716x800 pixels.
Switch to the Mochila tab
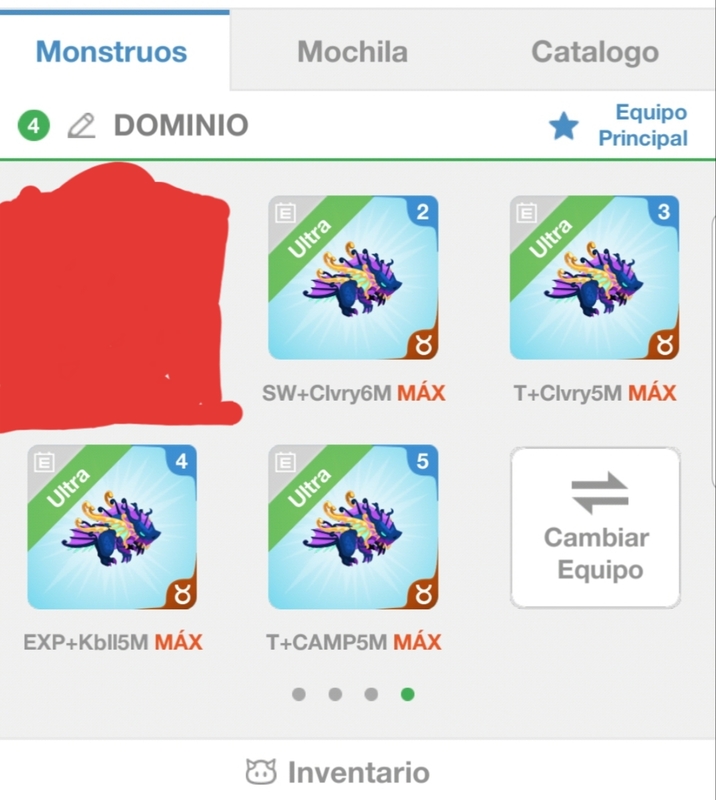click(352, 52)
